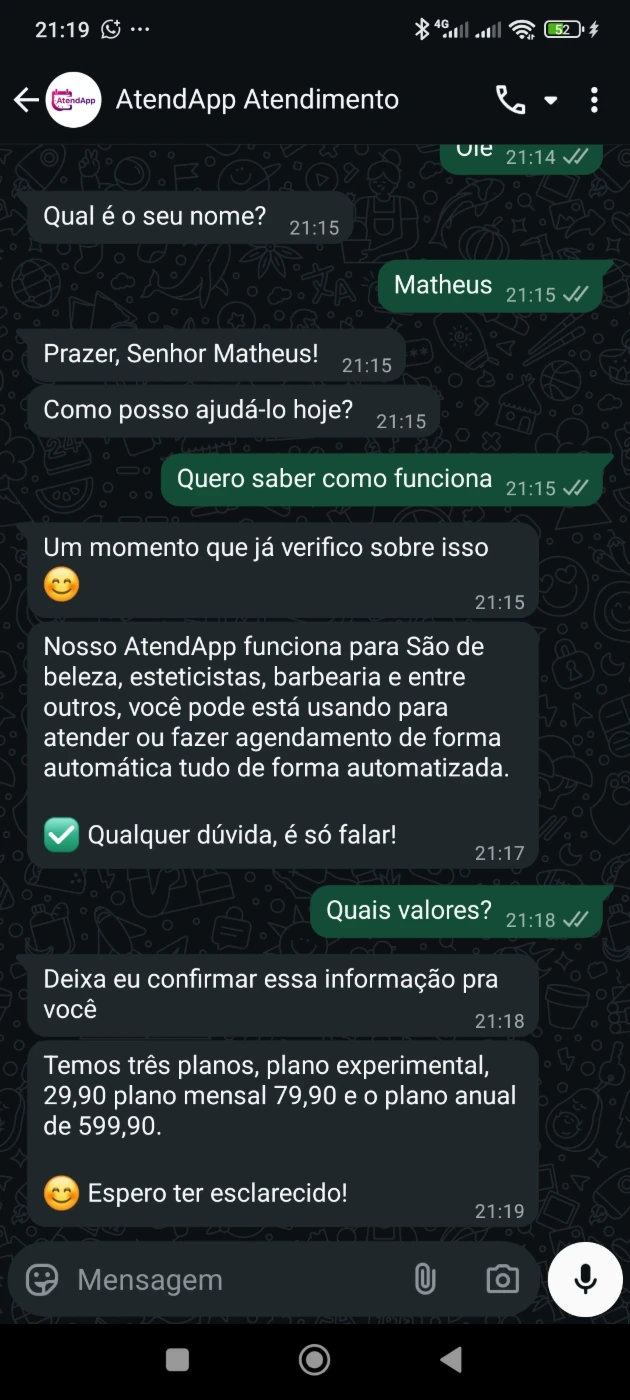Open the emoji and sticker picker
This screenshot has width=630, height=1400.
click(42, 1279)
